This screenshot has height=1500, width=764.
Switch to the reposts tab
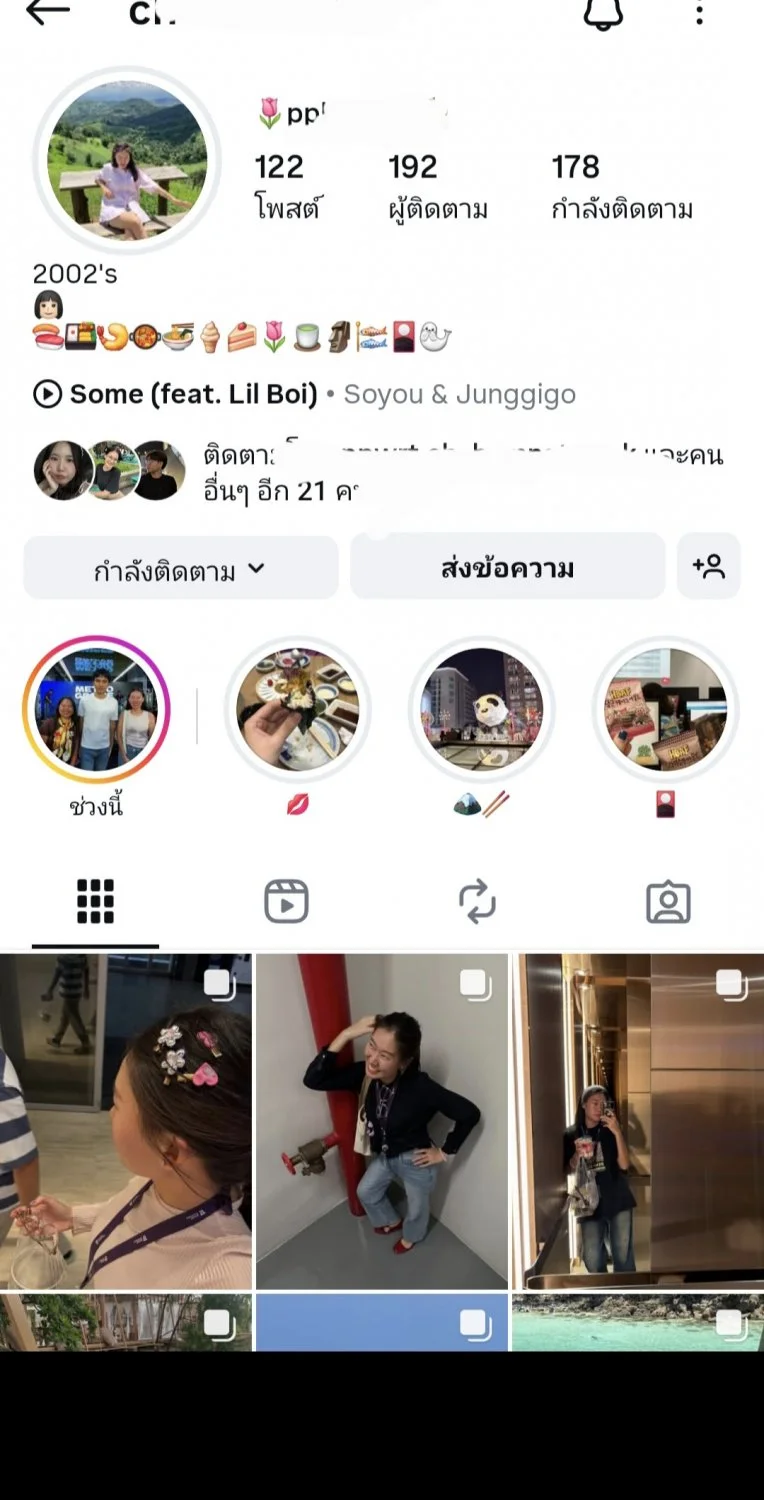[477, 902]
